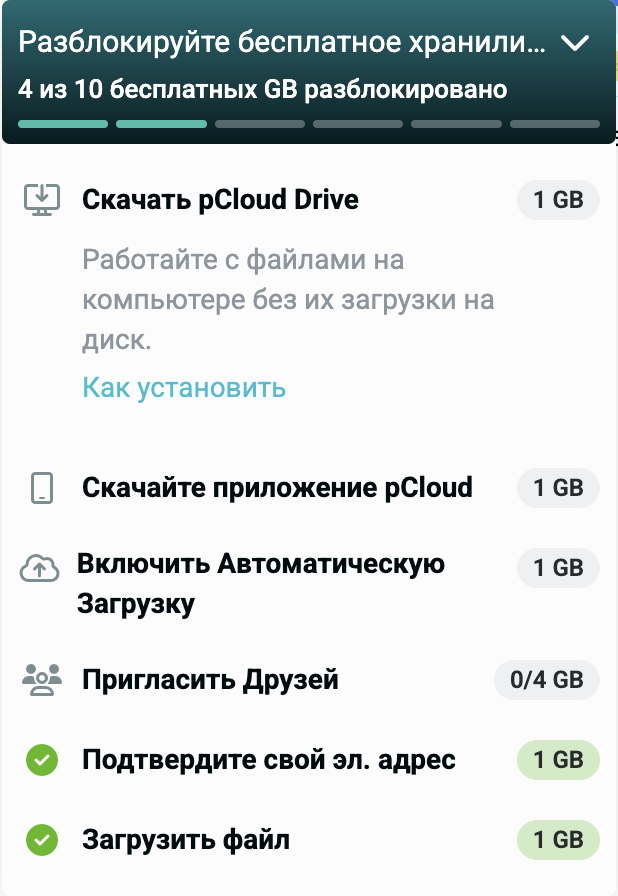Viewport: 618px width, 896px height.
Task: Open the Как установить link
Action: click(x=184, y=387)
